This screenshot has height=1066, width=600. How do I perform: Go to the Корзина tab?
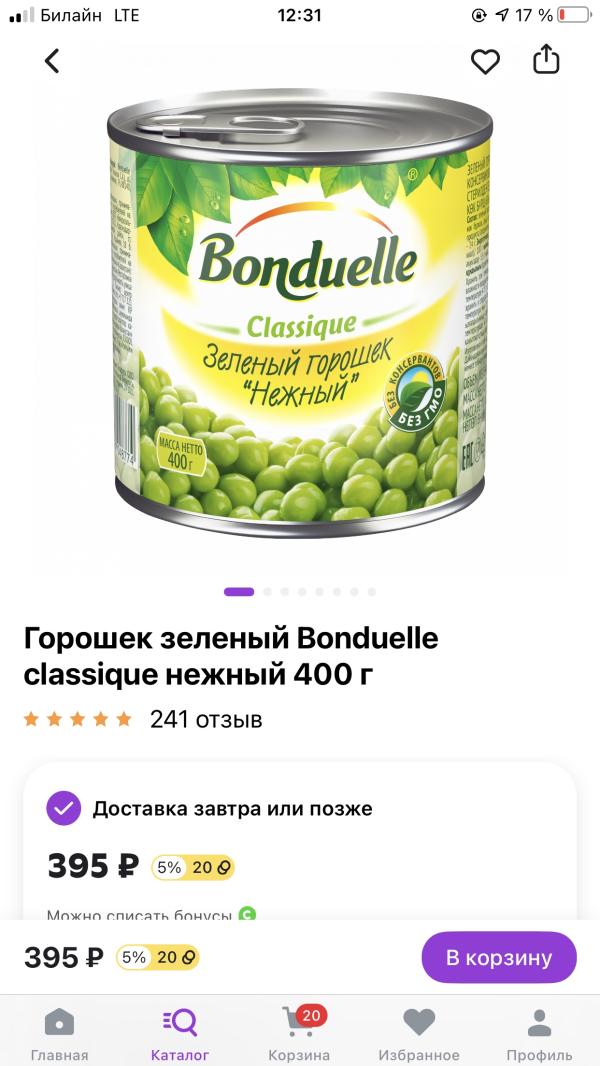pyautogui.click(x=299, y=1033)
